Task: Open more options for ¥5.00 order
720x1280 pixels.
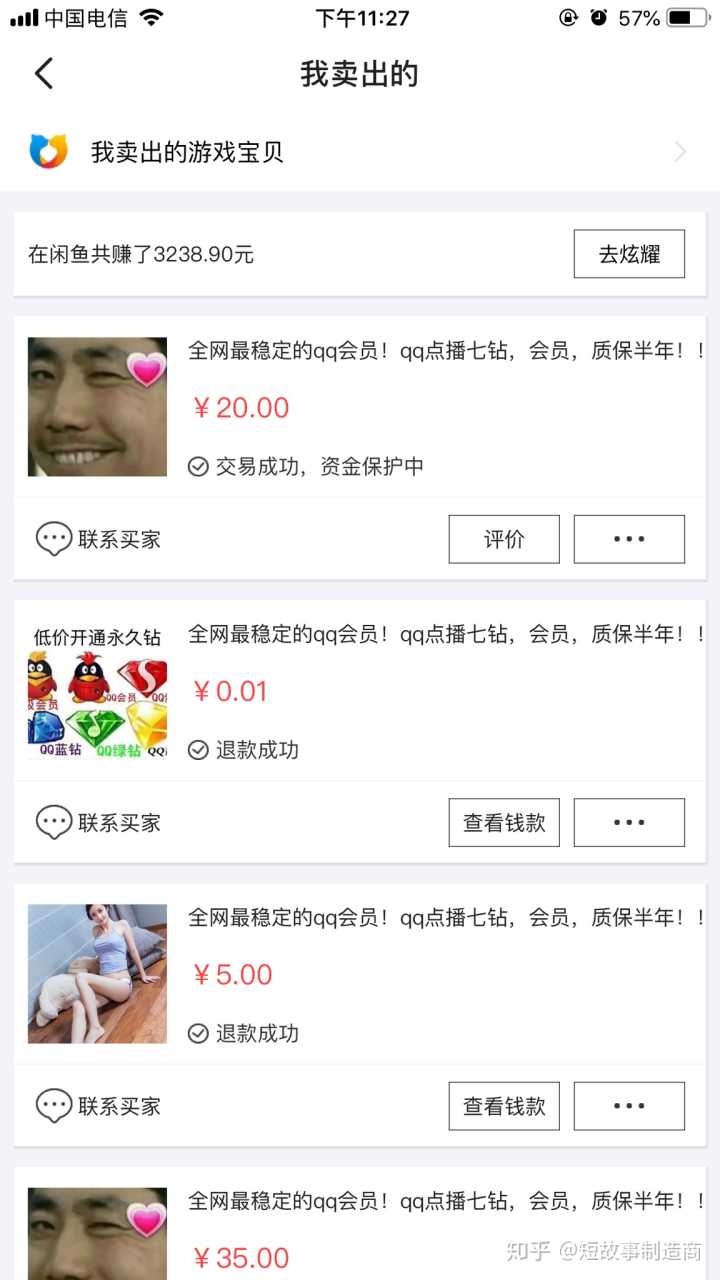Action: [x=629, y=1106]
